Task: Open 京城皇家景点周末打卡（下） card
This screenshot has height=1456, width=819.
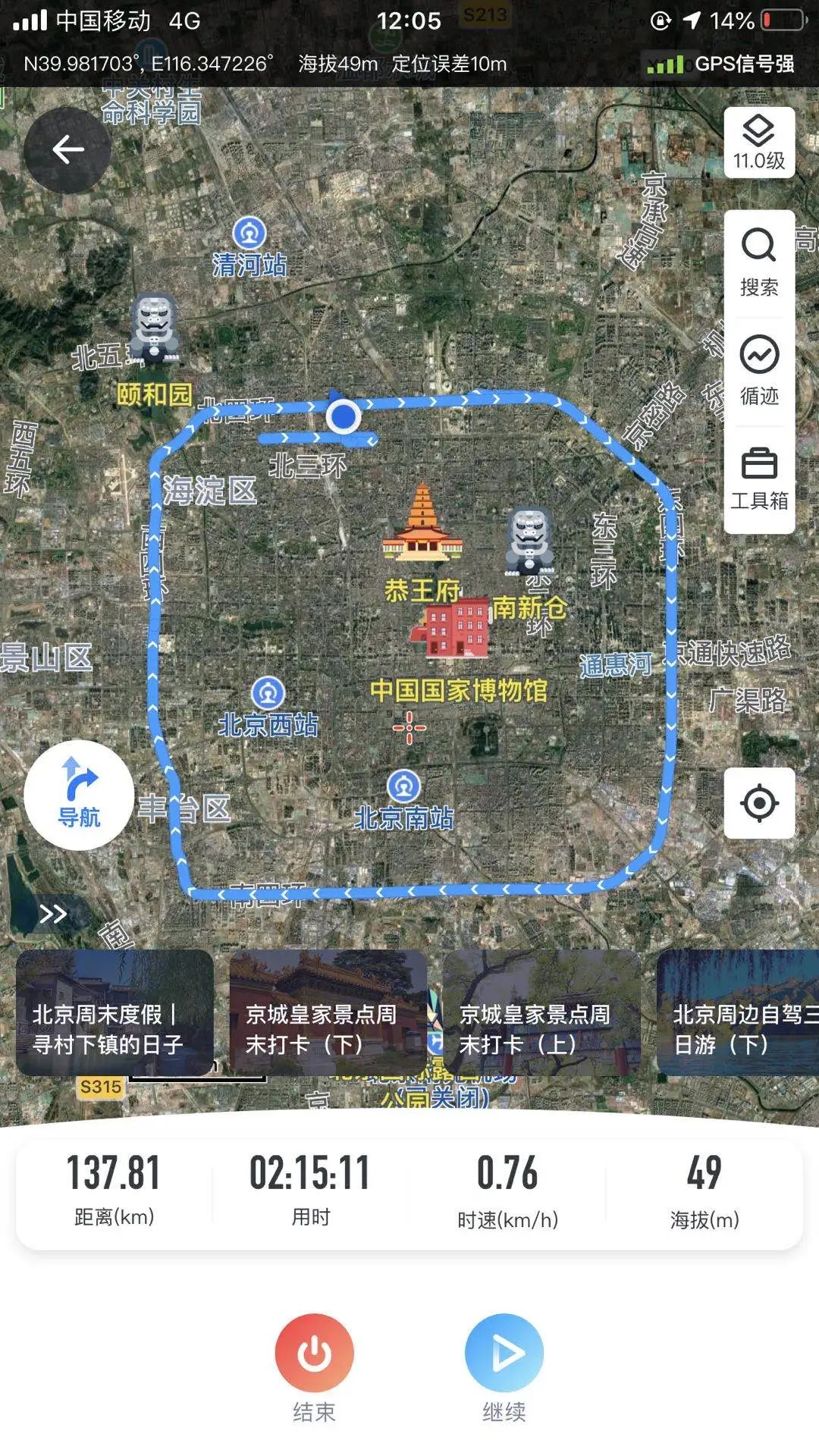Action: 328,1012
